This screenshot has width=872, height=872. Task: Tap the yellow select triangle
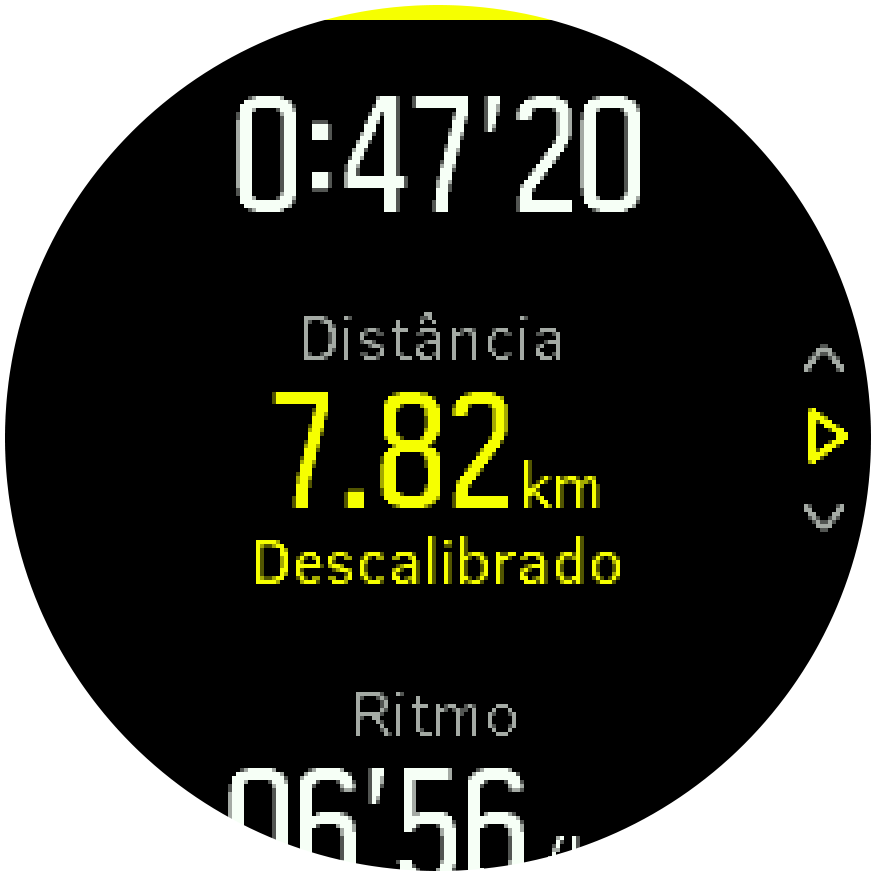(x=826, y=438)
